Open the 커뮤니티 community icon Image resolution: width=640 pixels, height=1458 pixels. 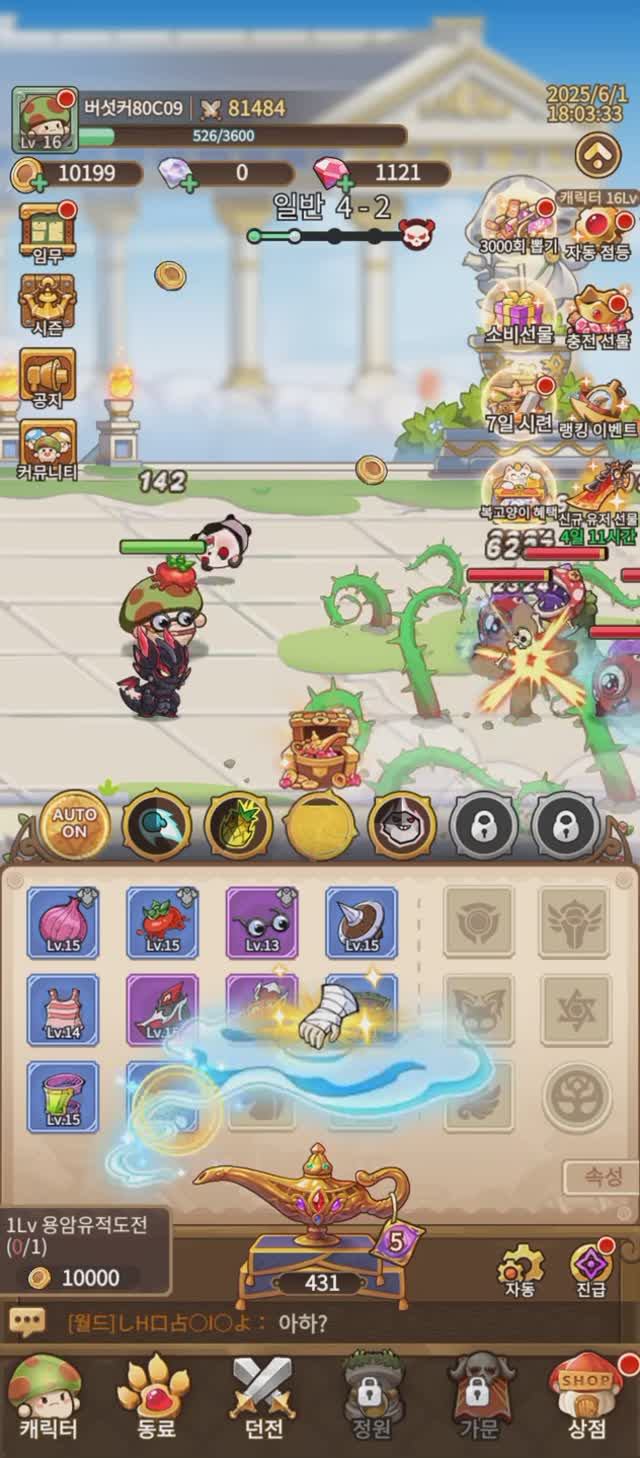[x=47, y=450]
